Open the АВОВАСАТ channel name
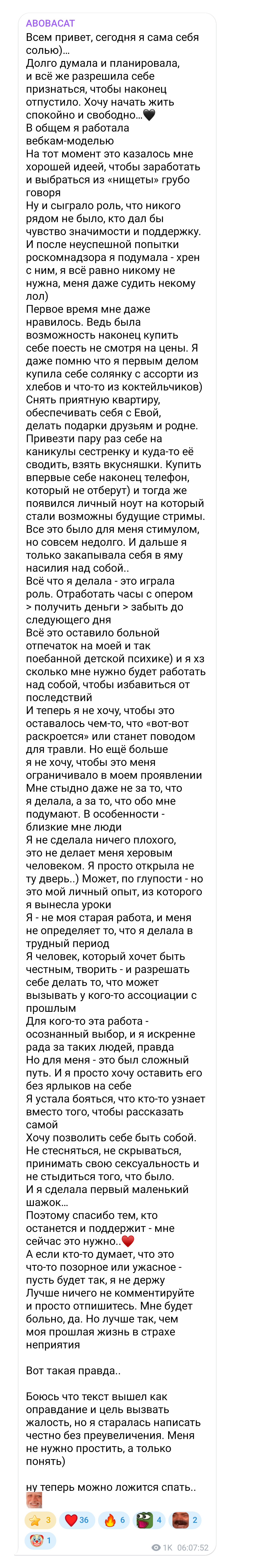 (50, 23)
